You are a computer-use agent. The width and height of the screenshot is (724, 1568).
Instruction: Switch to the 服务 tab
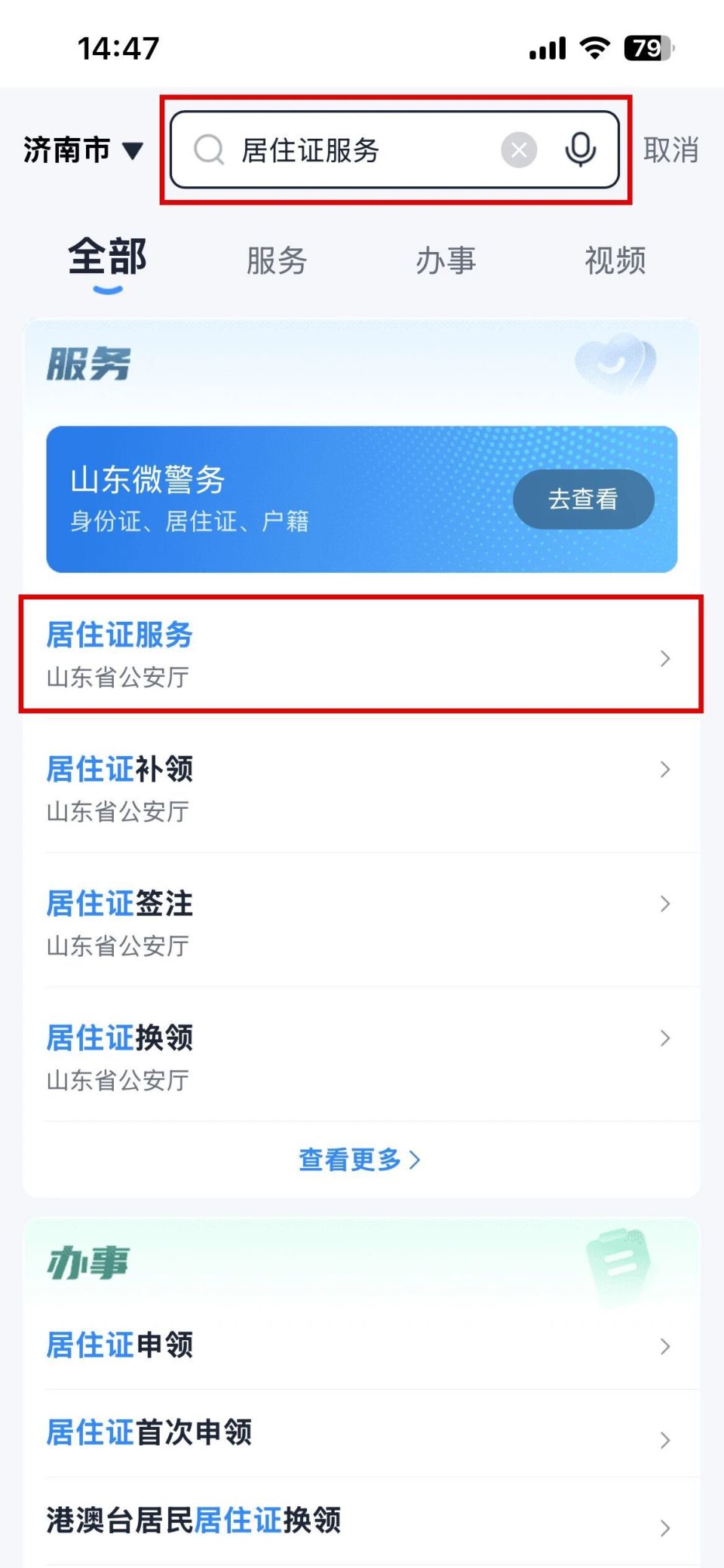276,260
